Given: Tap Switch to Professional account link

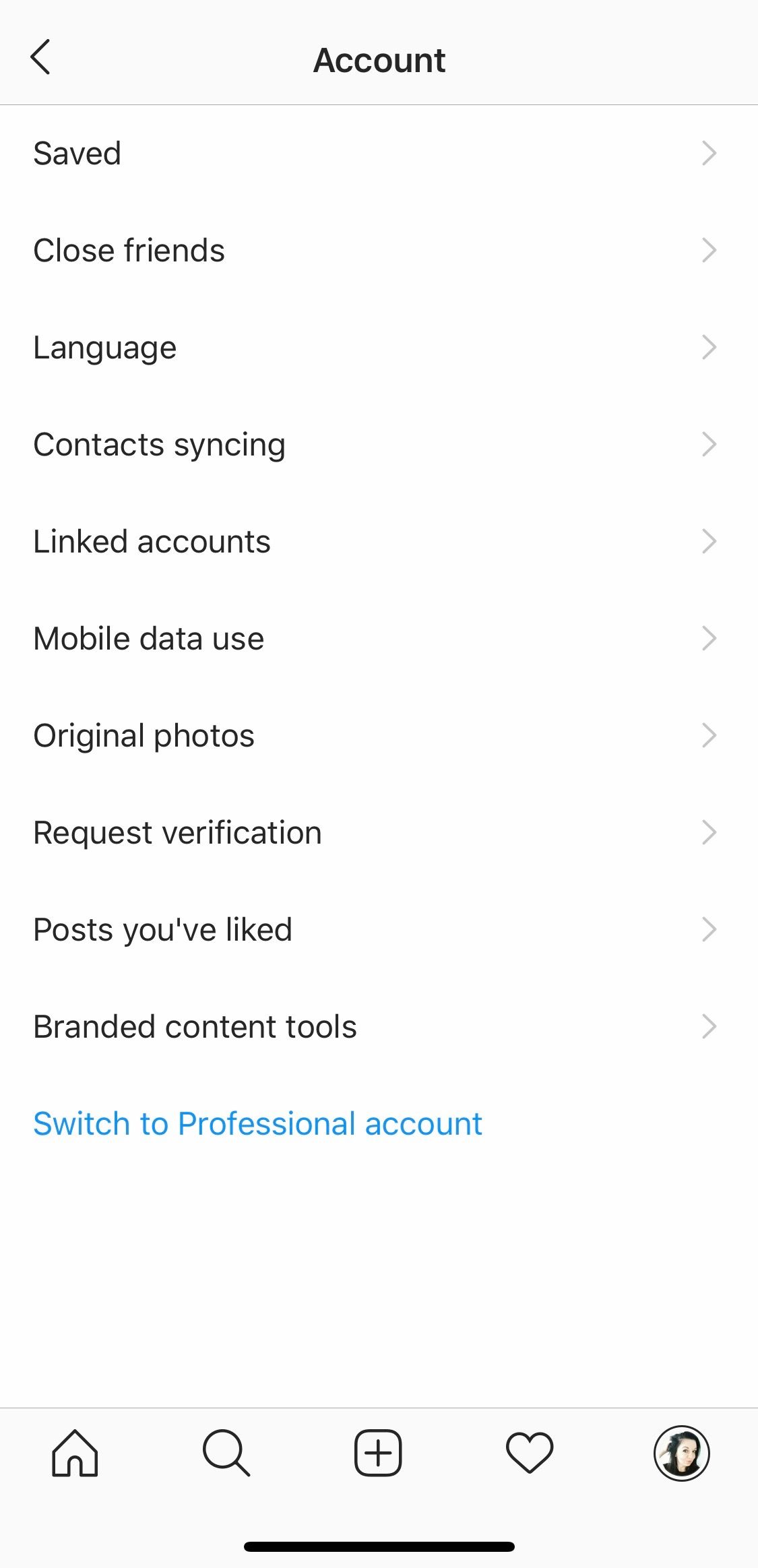Looking at the screenshot, I should pyautogui.click(x=258, y=1124).
